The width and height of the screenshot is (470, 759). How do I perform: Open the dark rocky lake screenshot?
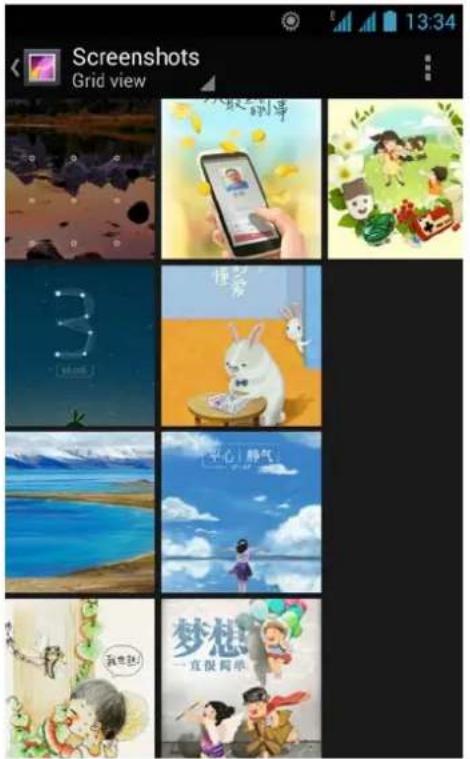[x=80, y=179]
